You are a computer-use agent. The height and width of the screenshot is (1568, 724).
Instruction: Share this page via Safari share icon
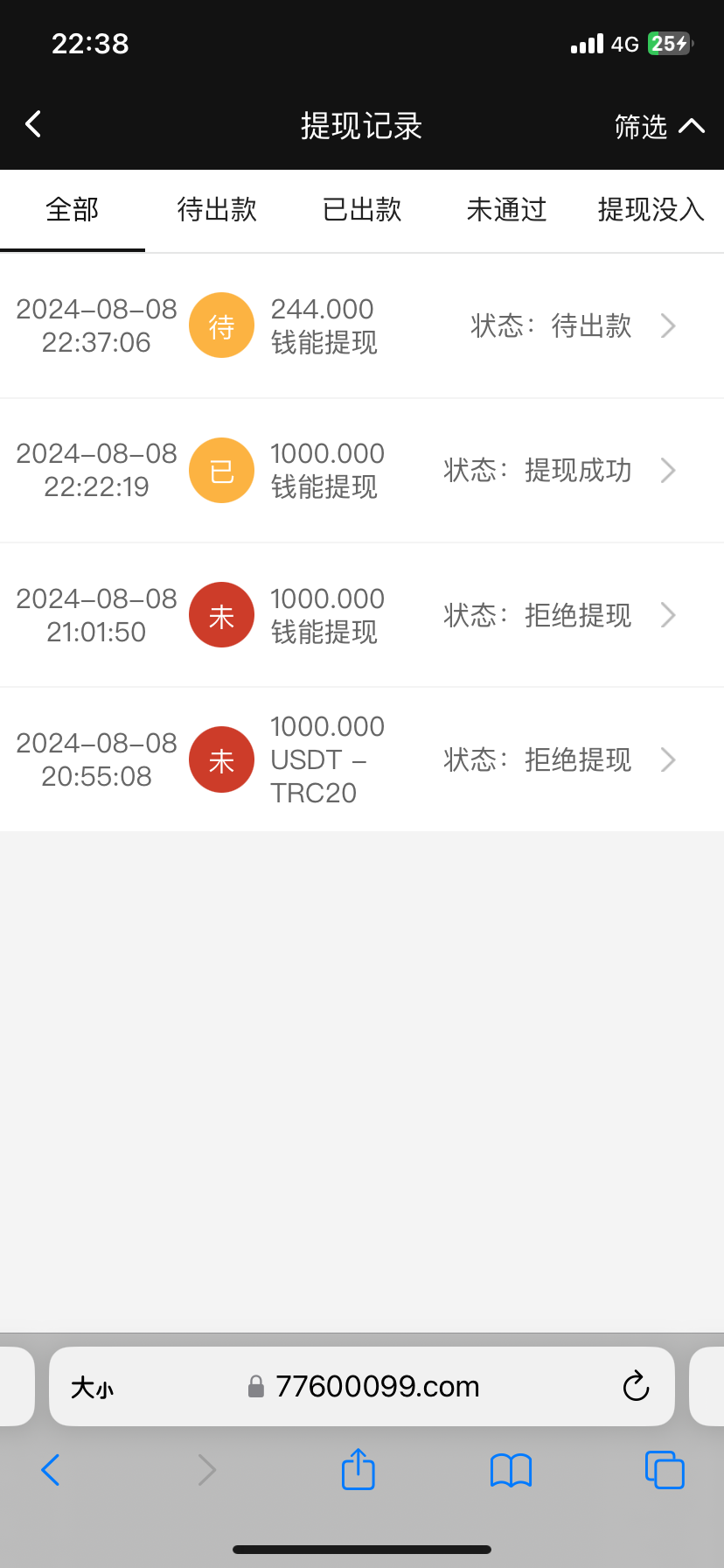click(x=359, y=1469)
